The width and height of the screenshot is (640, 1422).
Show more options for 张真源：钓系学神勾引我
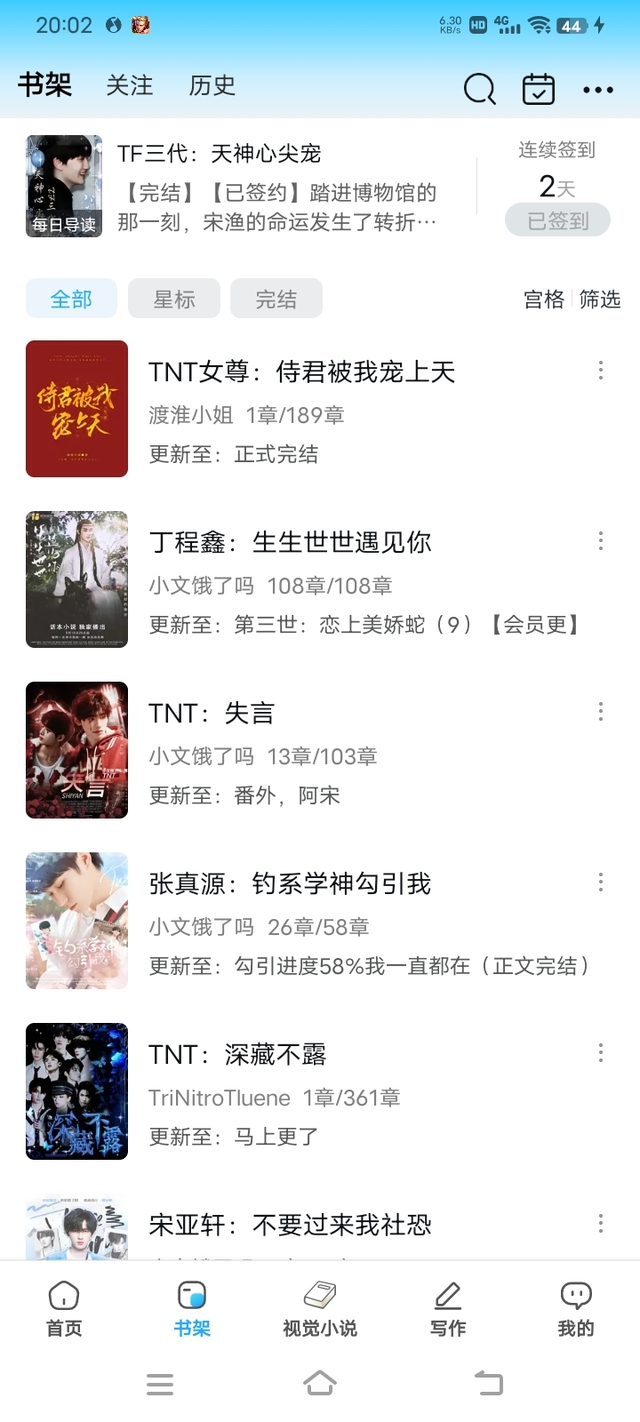[601, 882]
